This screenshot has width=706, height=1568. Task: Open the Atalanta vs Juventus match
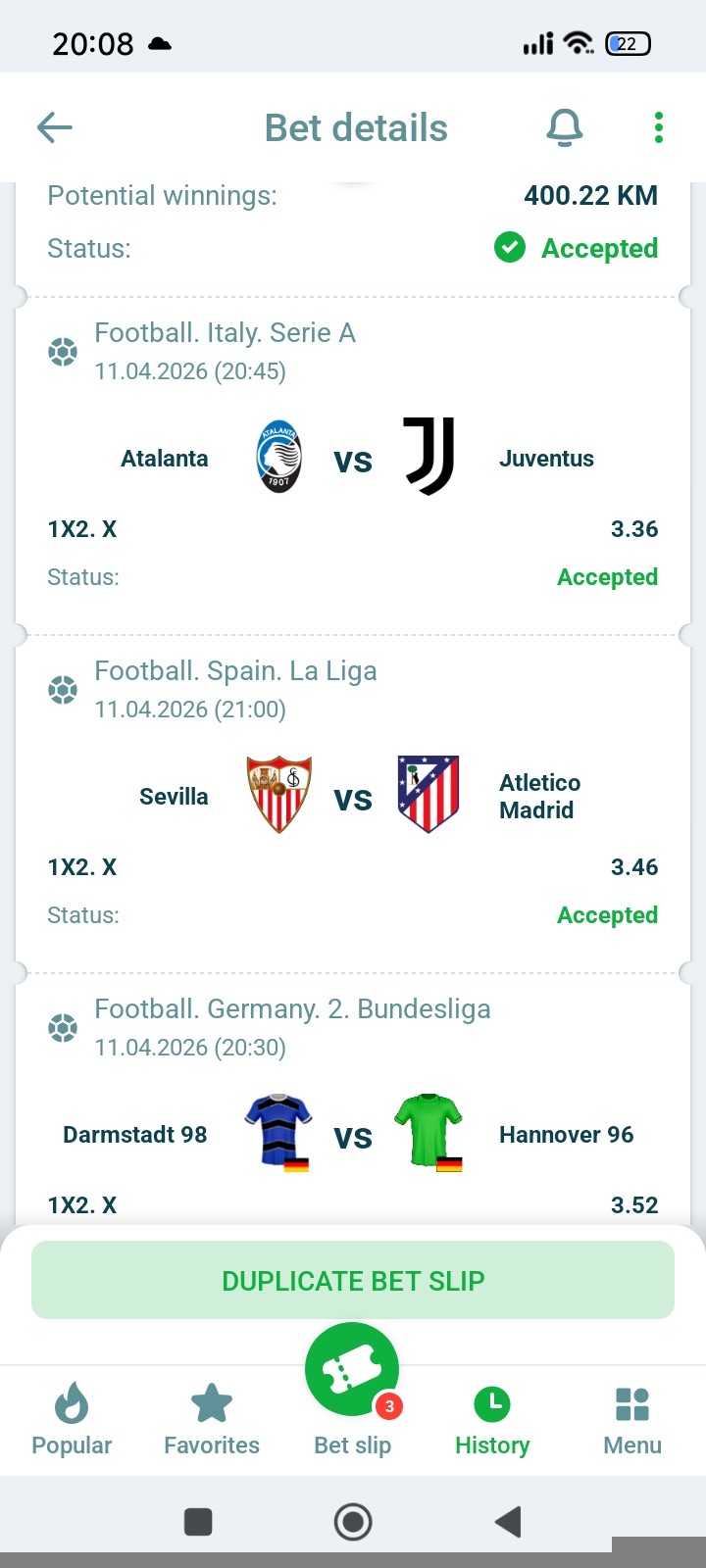point(353,458)
